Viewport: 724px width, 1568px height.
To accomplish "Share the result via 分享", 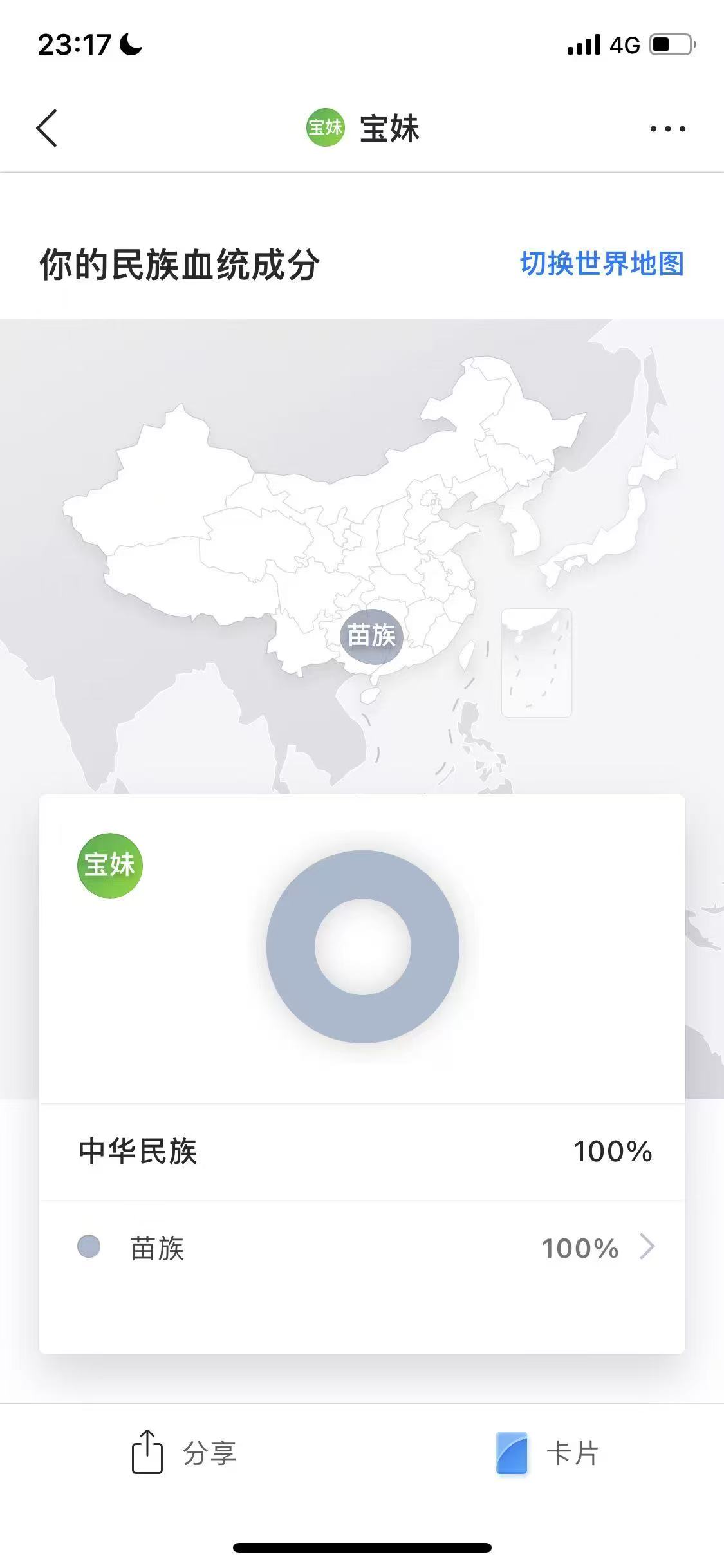I will tap(185, 1453).
